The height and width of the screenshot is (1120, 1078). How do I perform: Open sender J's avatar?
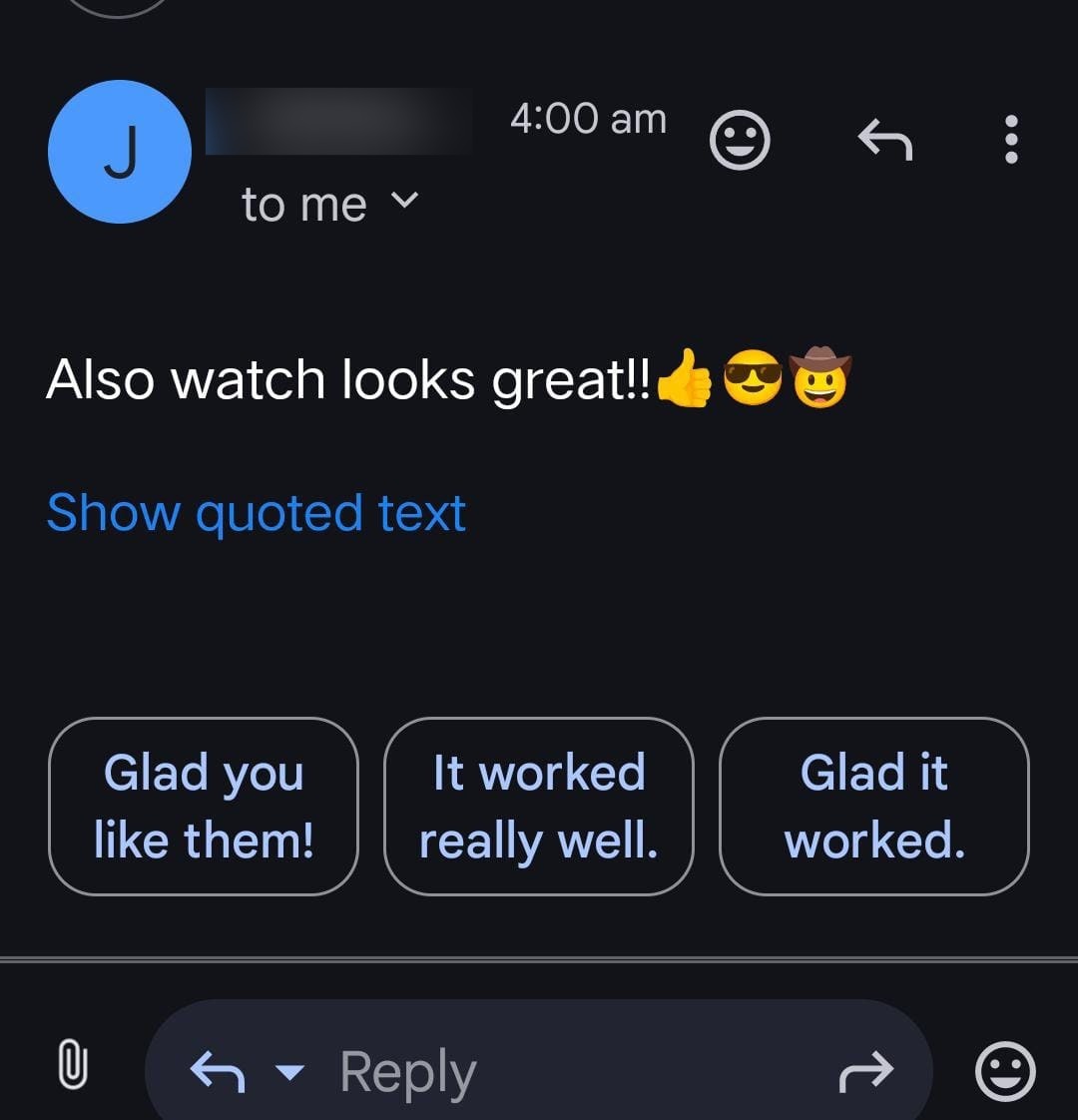tap(120, 152)
